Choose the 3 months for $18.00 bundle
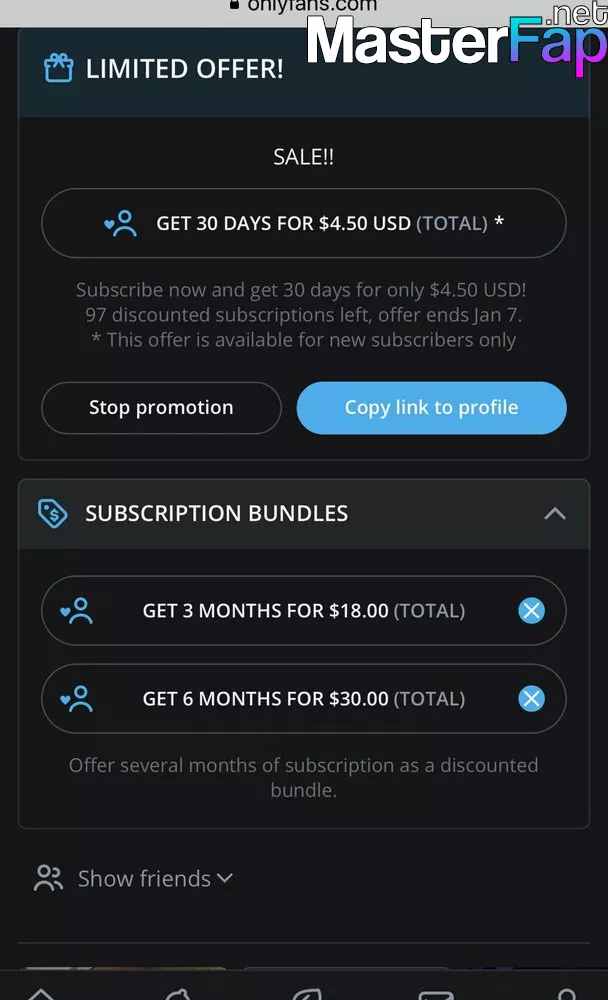The width and height of the screenshot is (608, 1000). coord(280,611)
